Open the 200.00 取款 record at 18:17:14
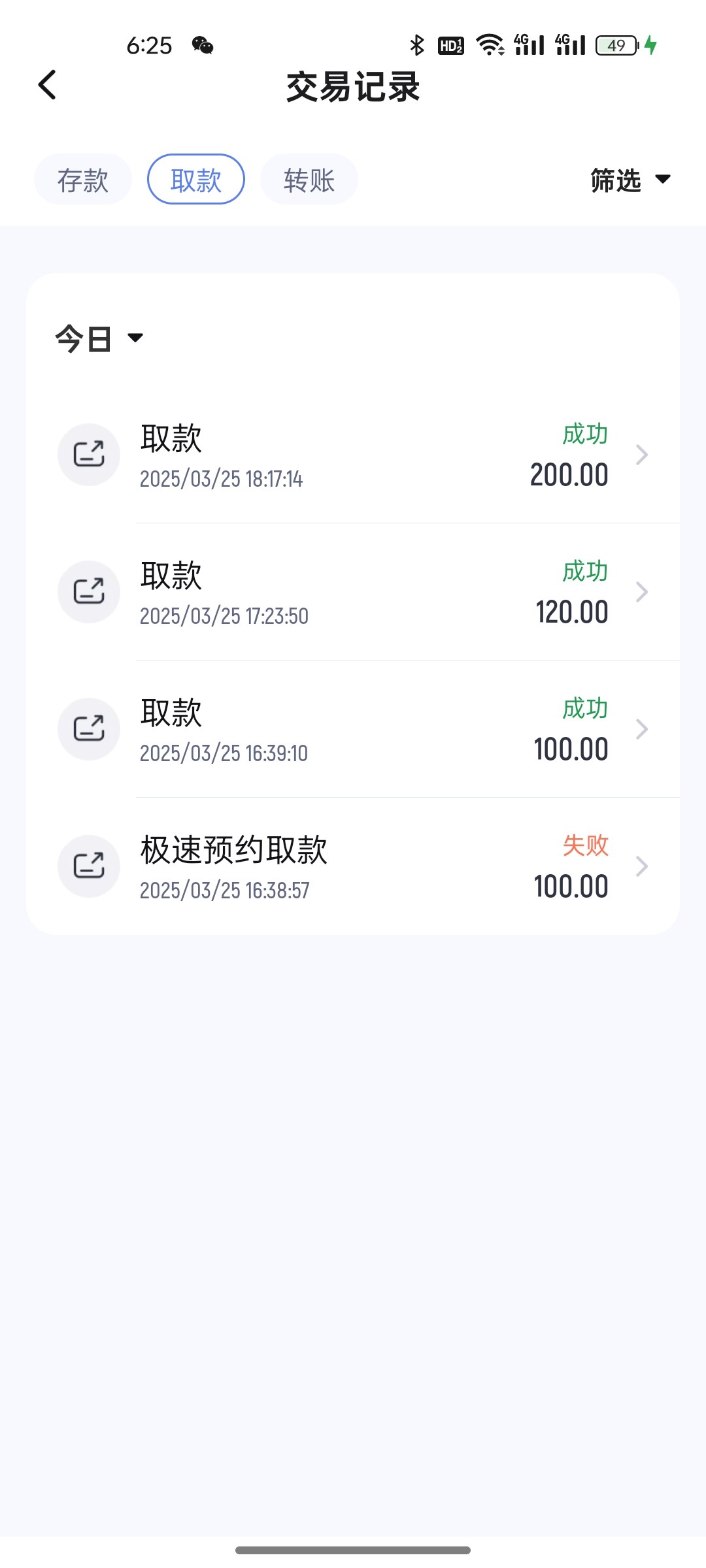Screen dimensions: 706x1568 point(353,455)
